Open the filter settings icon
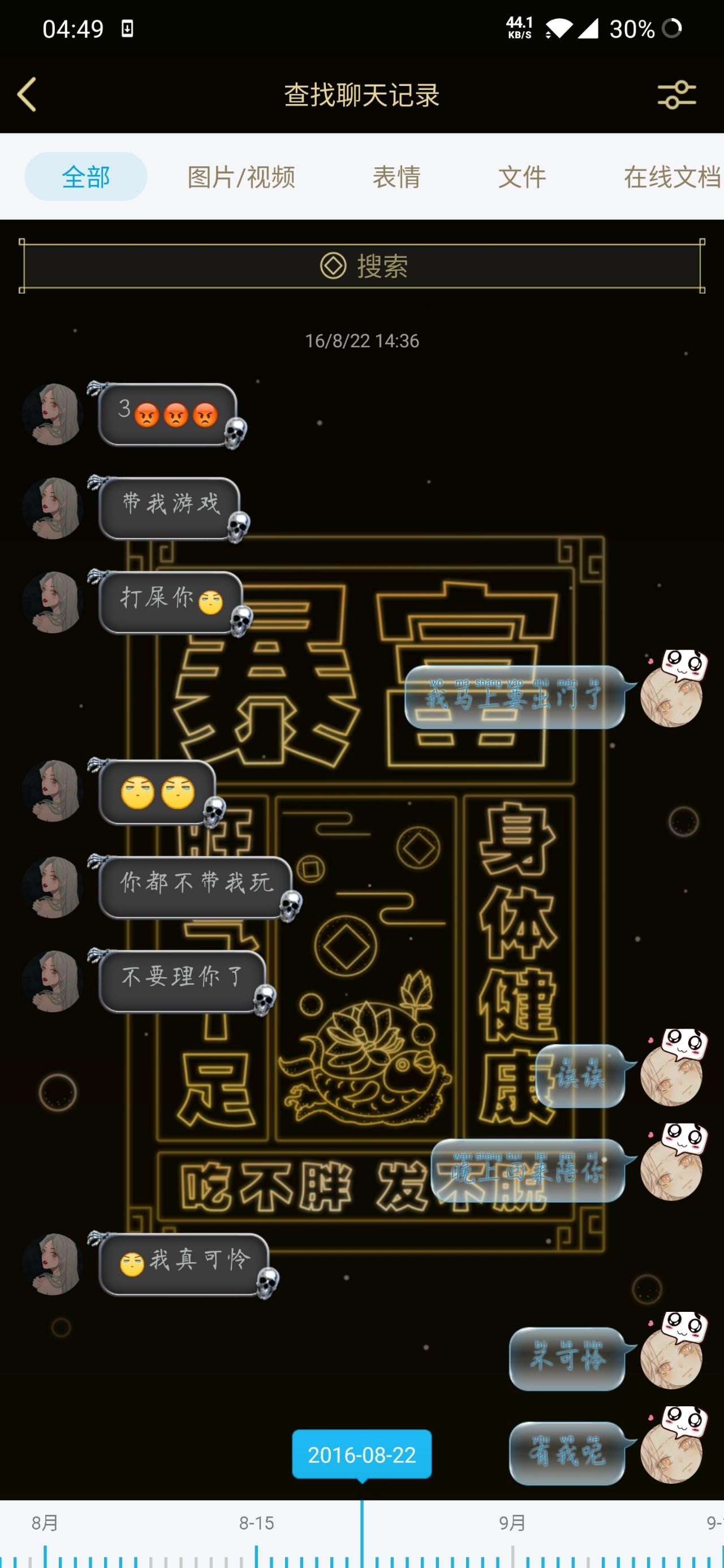The image size is (724, 1568). 676,95
